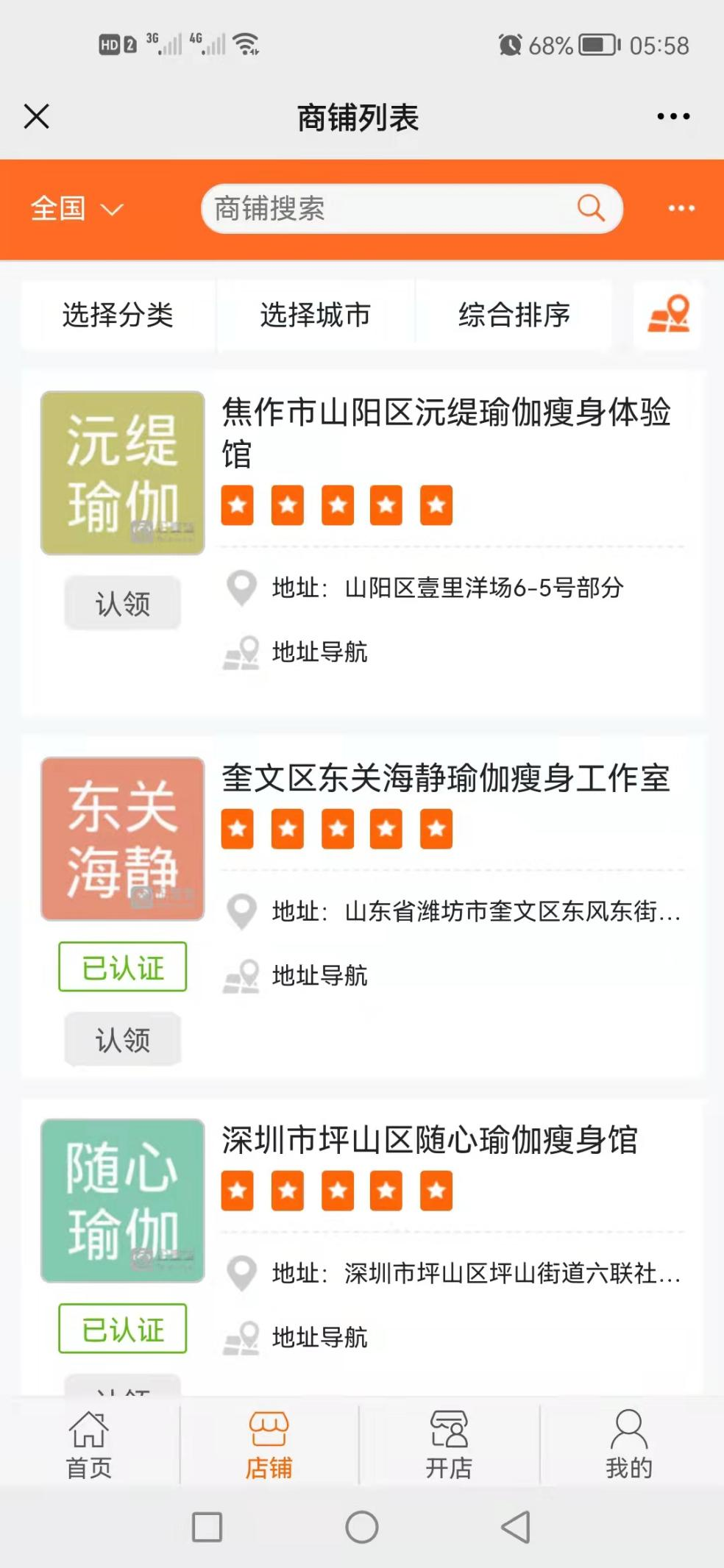Screen dimensions: 724x1568
Task: Switch to map view icon
Action: pyautogui.click(x=668, y=314)
